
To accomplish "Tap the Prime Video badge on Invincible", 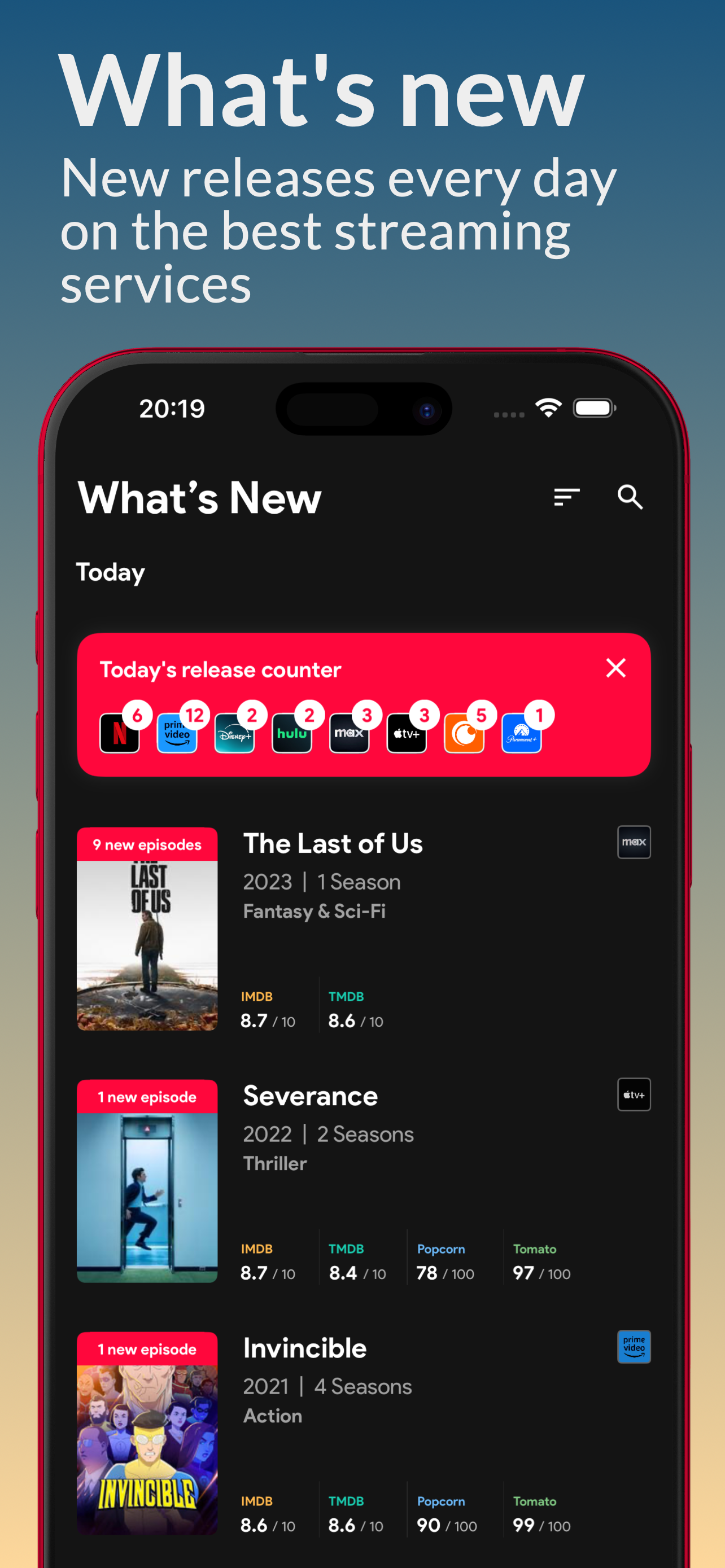I will tap(634, 1347).
